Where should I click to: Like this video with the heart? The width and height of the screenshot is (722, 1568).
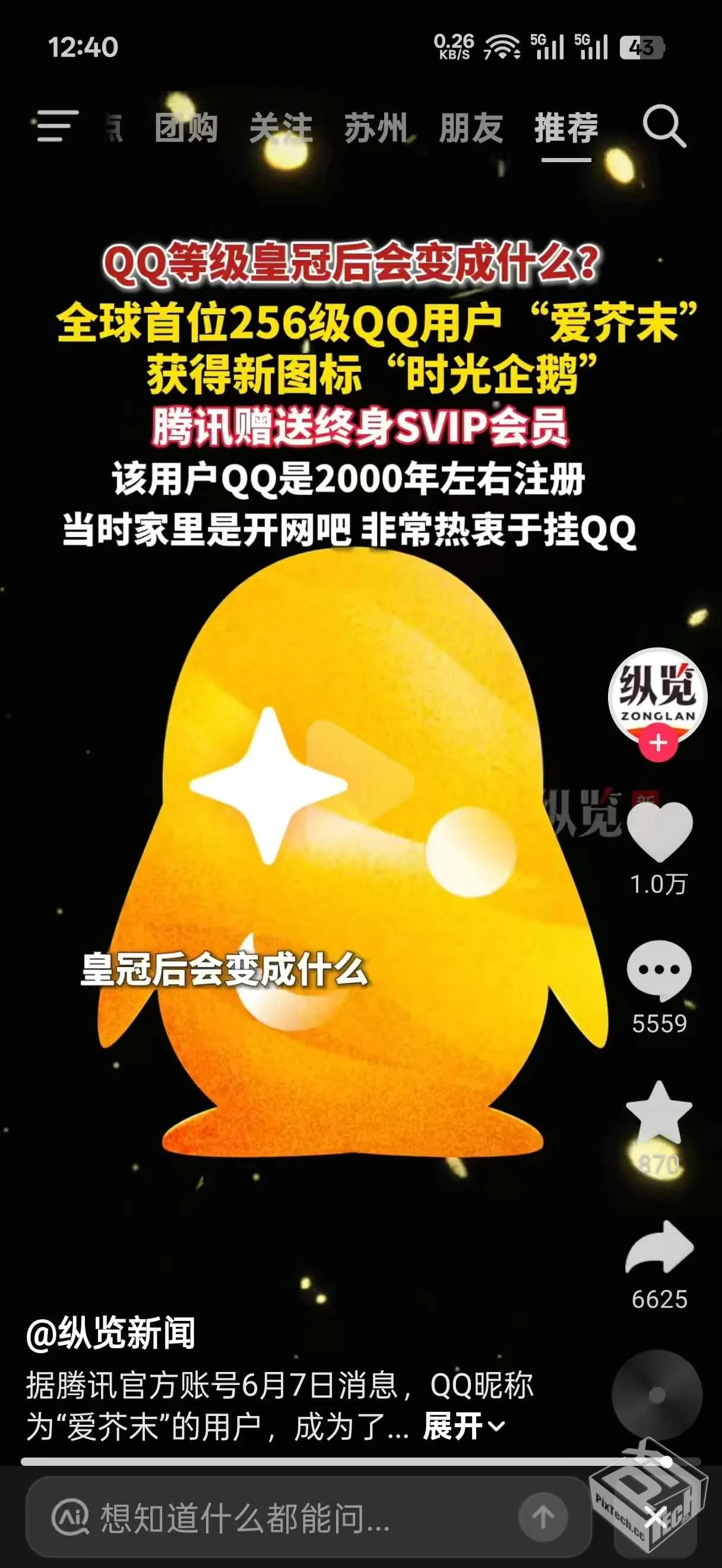pyautogui.click(x=658, y=831)
